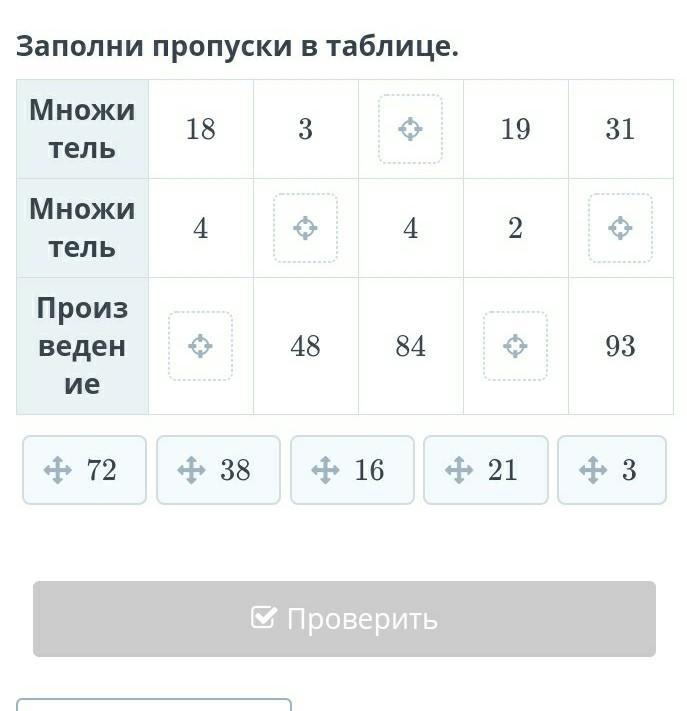Screen dimensions: 687x711
Task: Select the 72 answer tile
Action: [x=84, y=470]
